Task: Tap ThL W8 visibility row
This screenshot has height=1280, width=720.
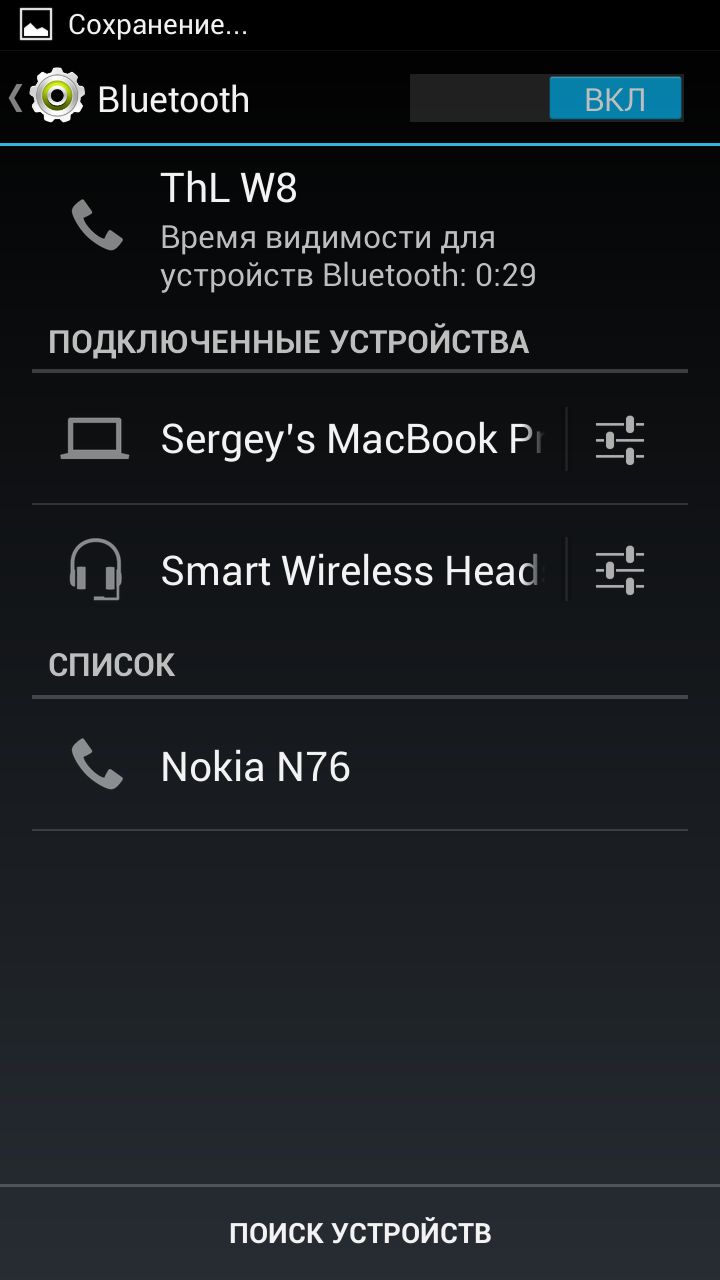Action: 360,229
